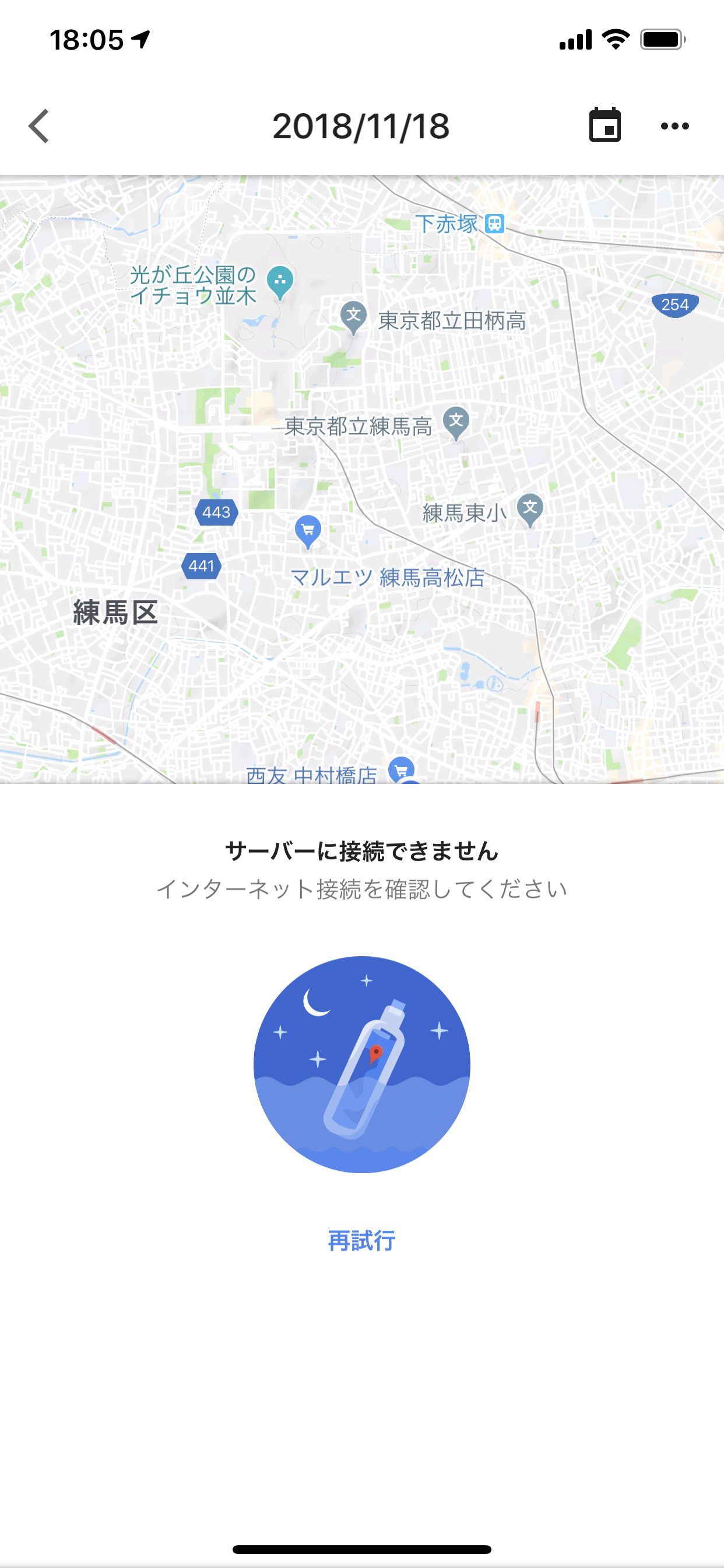Select the 西友 中村橋店 store marker

[401, 770]
